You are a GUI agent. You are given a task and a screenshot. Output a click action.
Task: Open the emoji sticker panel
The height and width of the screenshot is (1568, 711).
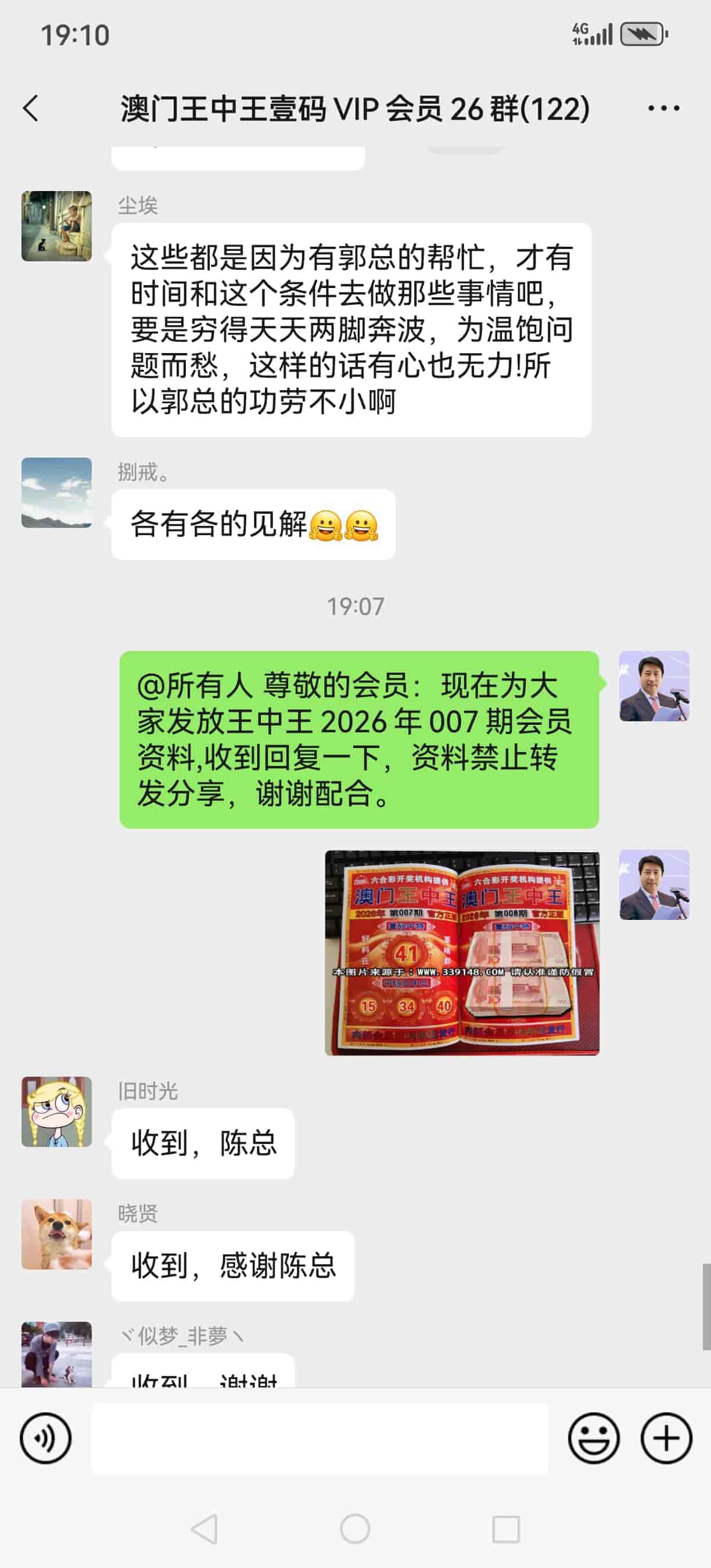point(594,1438)
